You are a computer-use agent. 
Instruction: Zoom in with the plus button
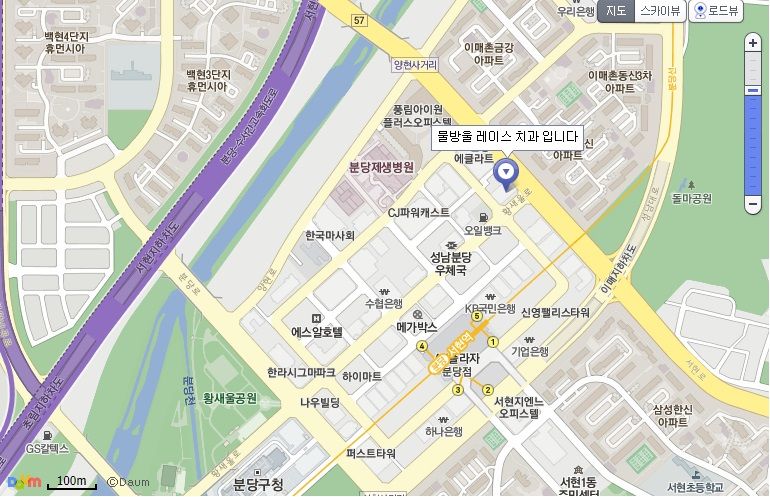coord(753,43)
